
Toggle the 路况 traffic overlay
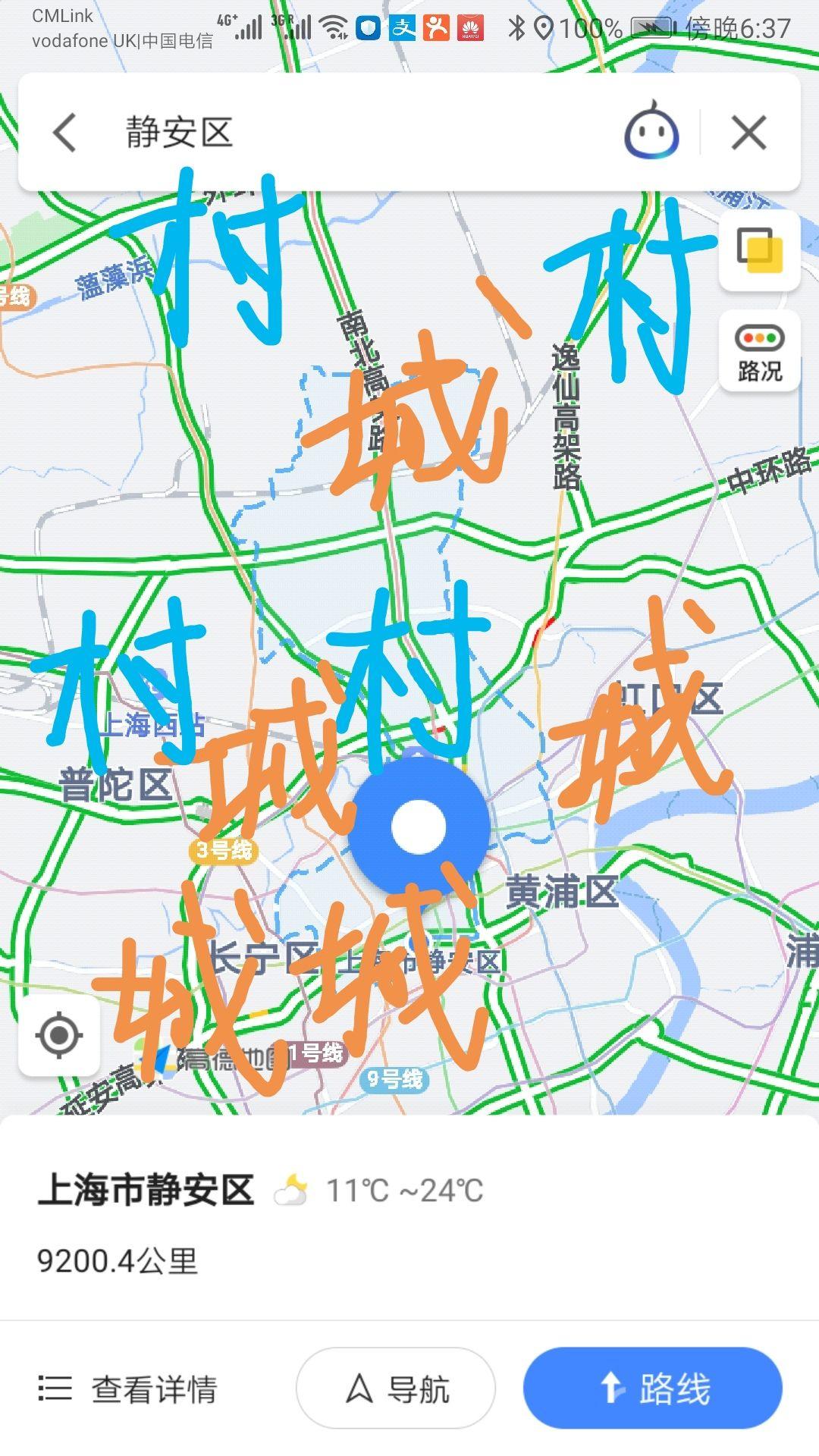(x=759, y=352)
